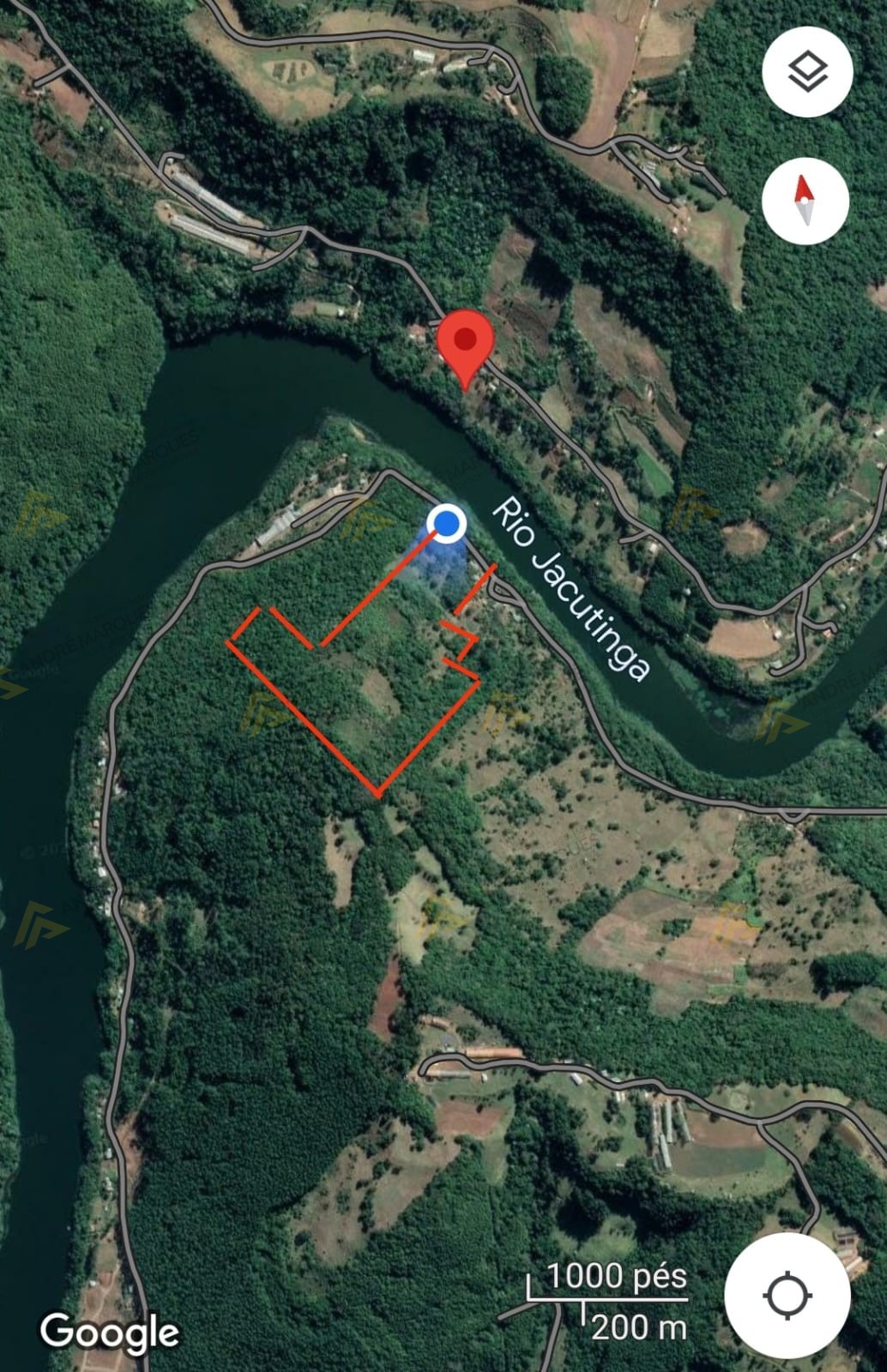This screenshot has width=887, height=1372.
Task: Open the map layers selector
Action: [x=807, y=71]
